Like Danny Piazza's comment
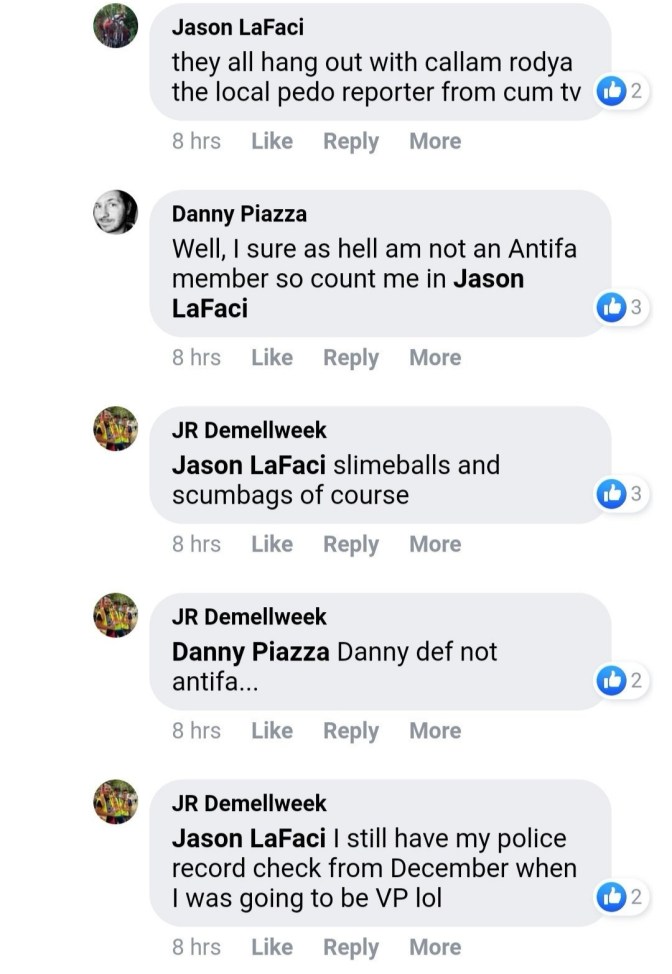 click(271, 357)
